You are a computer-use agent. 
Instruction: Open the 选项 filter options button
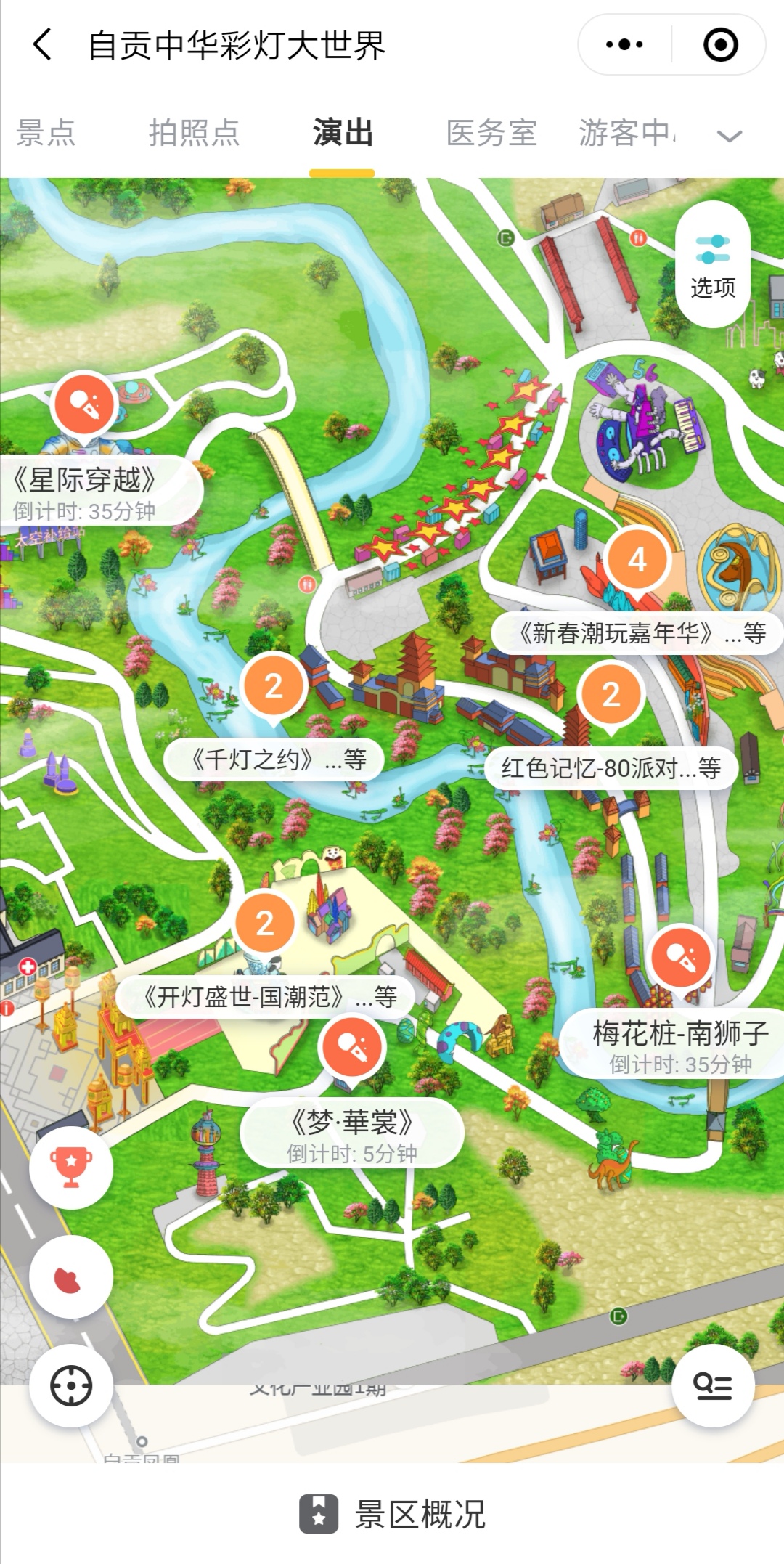(712, 264)
